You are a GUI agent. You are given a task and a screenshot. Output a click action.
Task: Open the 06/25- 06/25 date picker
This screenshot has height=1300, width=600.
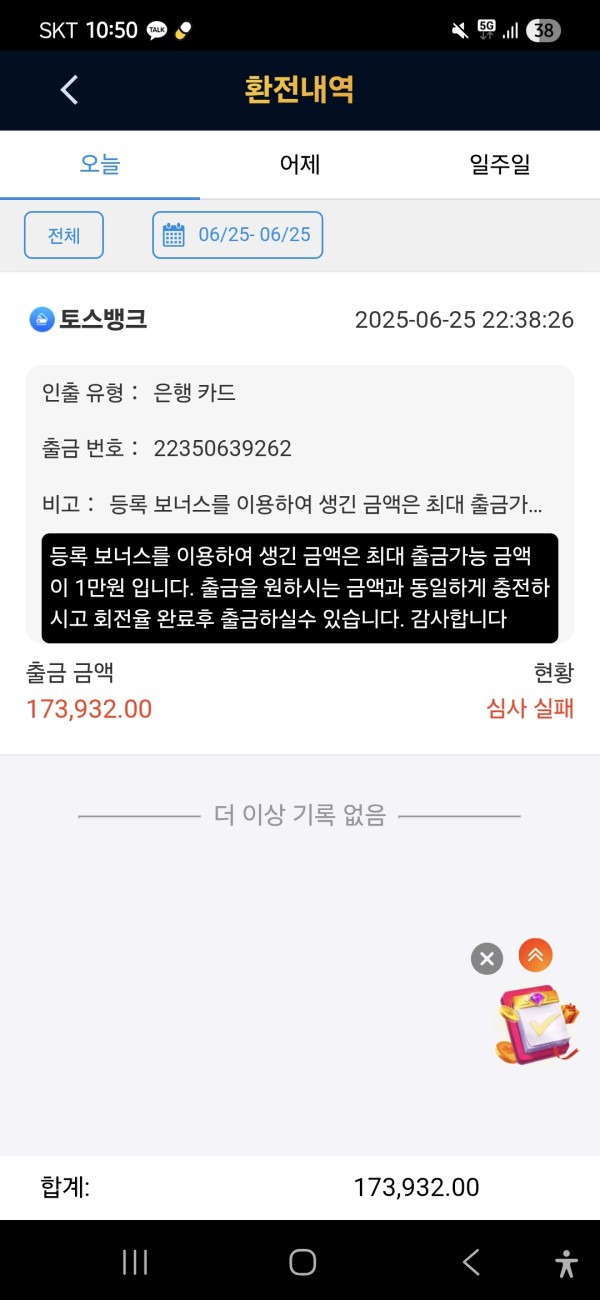coord(238,236)
